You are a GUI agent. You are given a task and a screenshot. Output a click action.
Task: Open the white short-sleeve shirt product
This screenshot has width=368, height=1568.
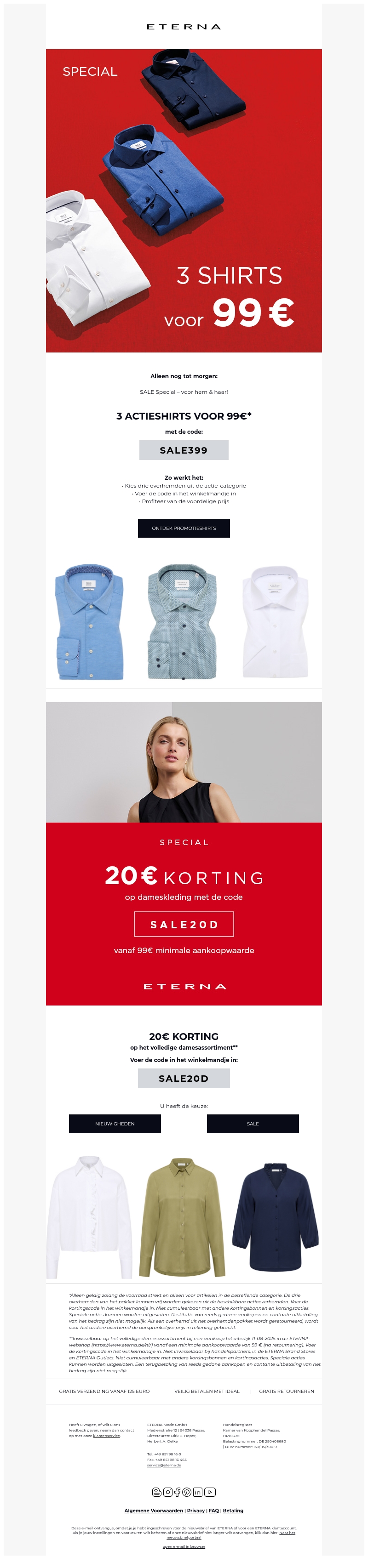[275, 621]
